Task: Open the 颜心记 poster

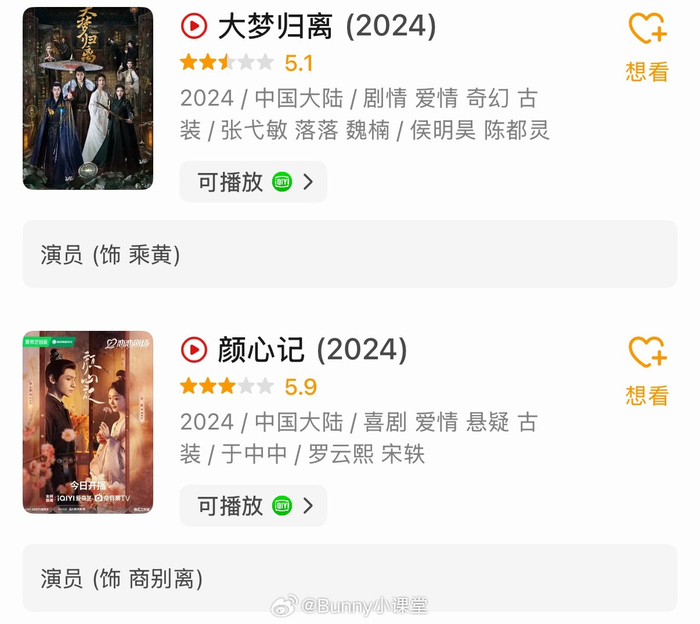Action: pos(88,422)
